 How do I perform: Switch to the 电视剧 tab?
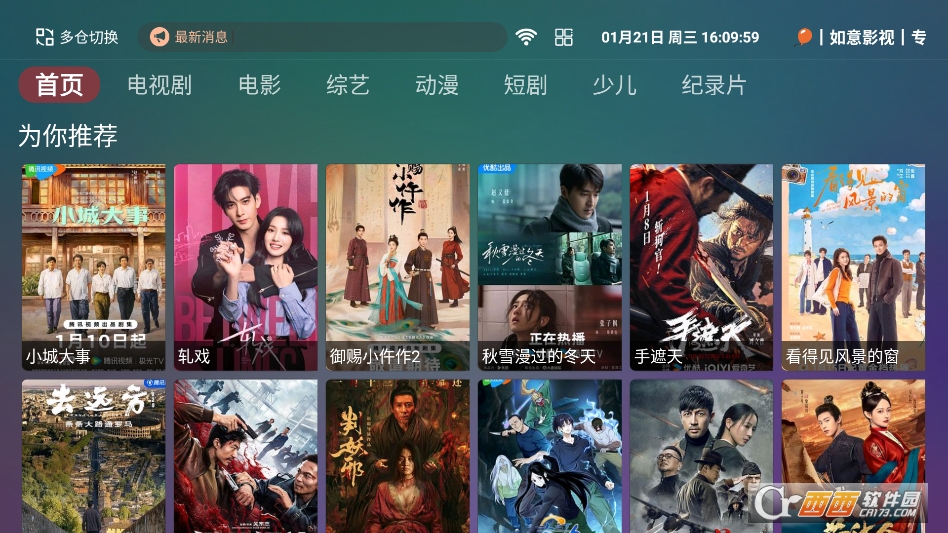click(159, 85)
